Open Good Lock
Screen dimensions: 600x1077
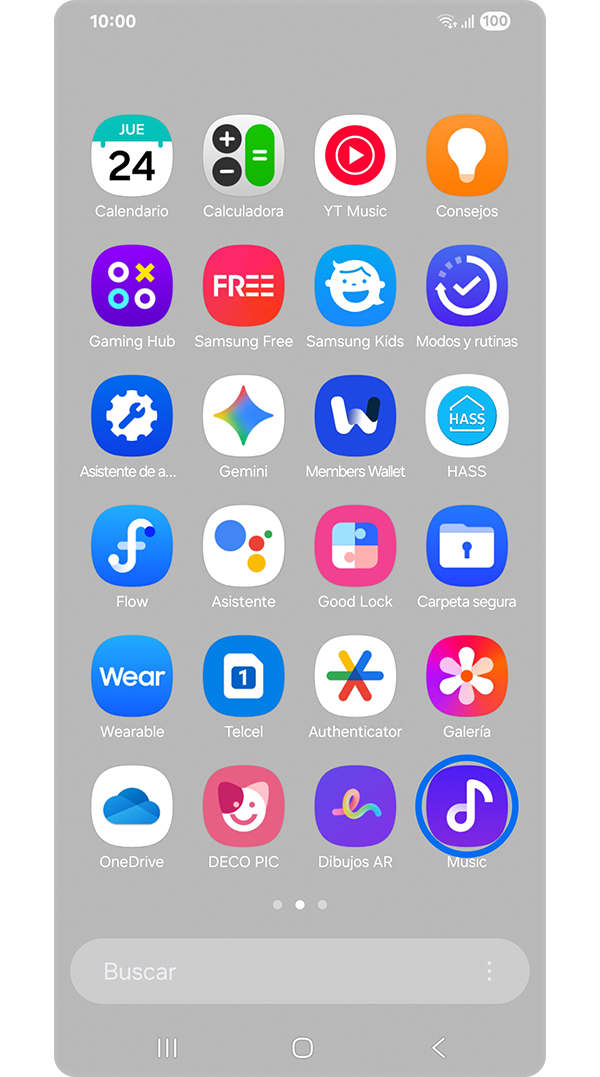355,546
